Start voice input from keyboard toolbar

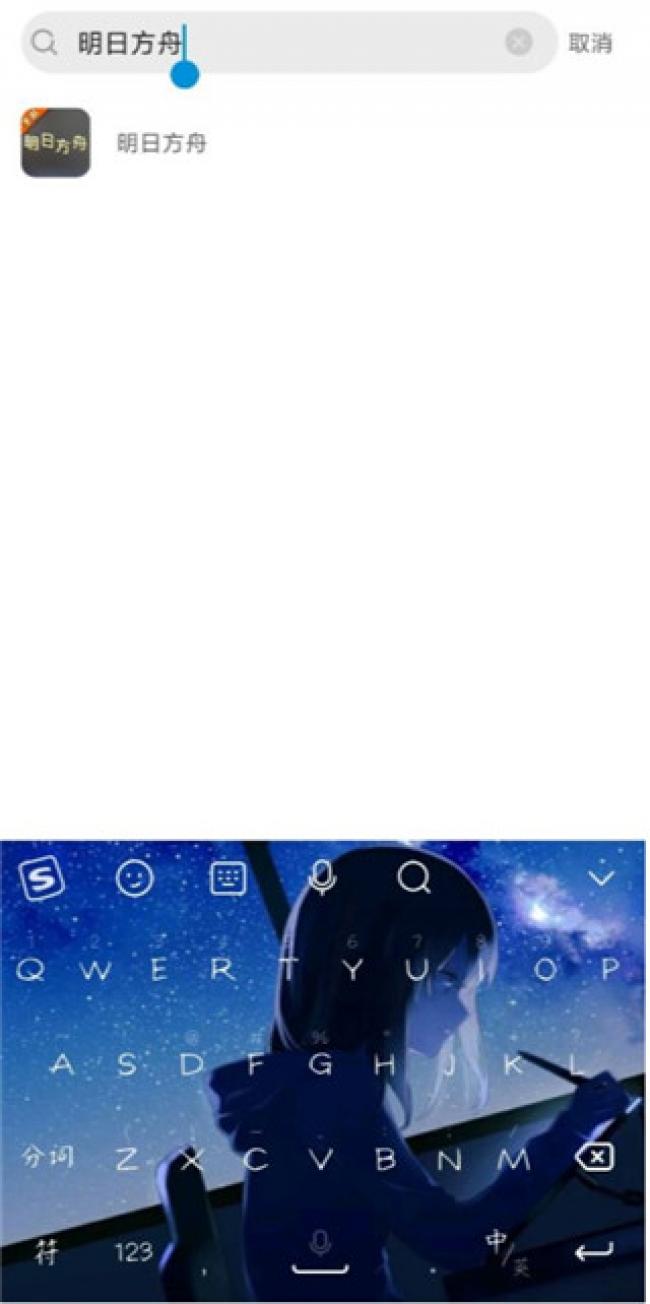click(321, 877)
